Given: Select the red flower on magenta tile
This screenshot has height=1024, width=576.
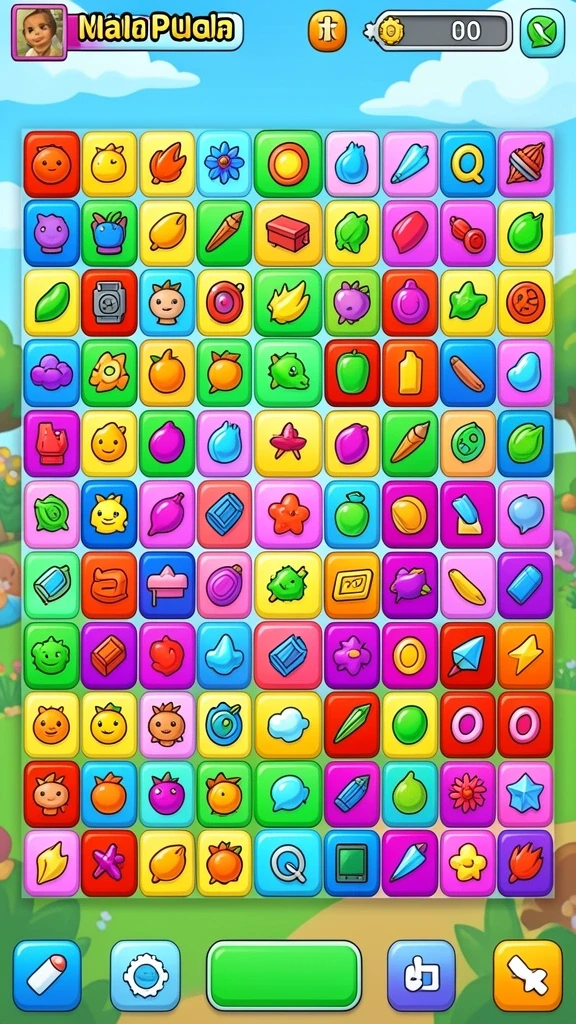Looking at the screenshot, I should (x=468, y=794).
